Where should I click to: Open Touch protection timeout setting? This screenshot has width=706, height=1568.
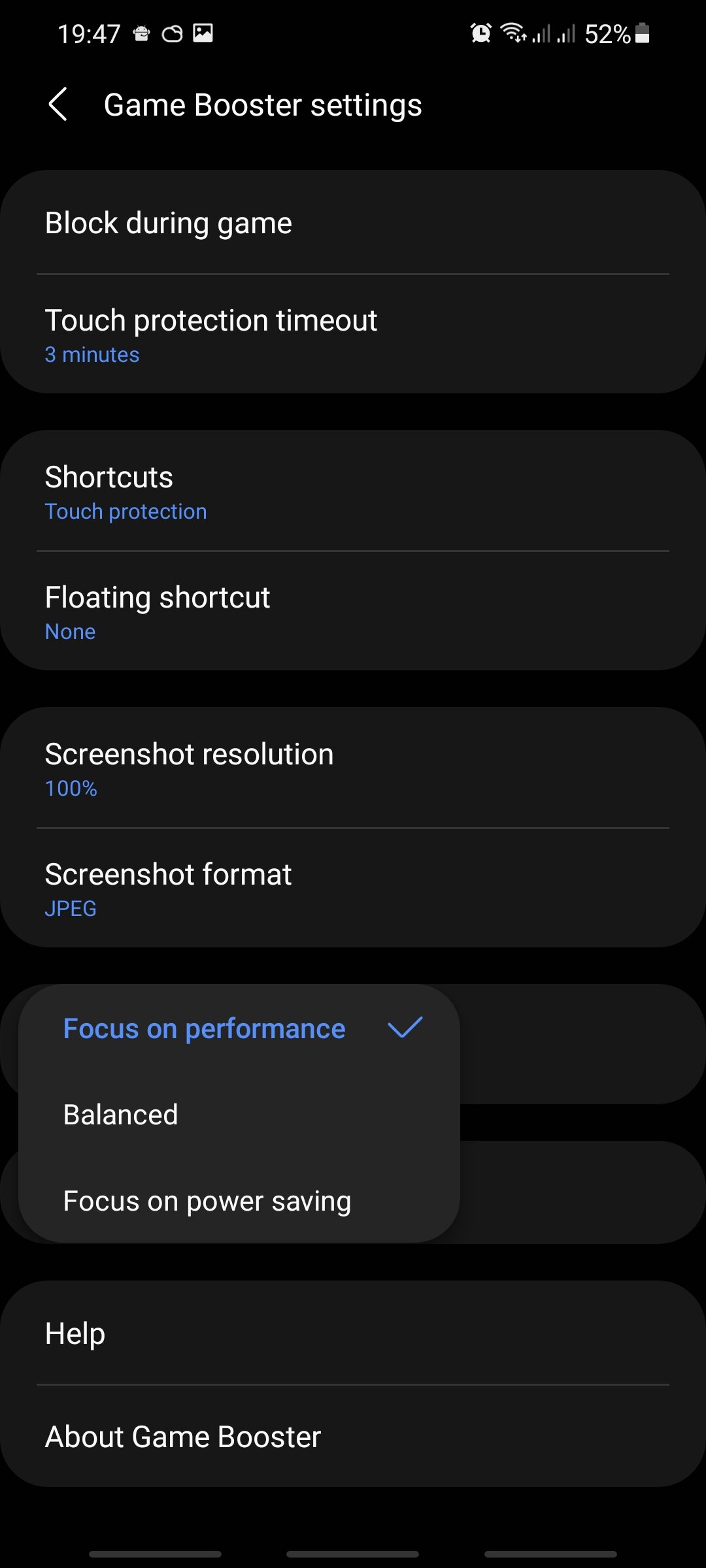(x=353, y=335)
